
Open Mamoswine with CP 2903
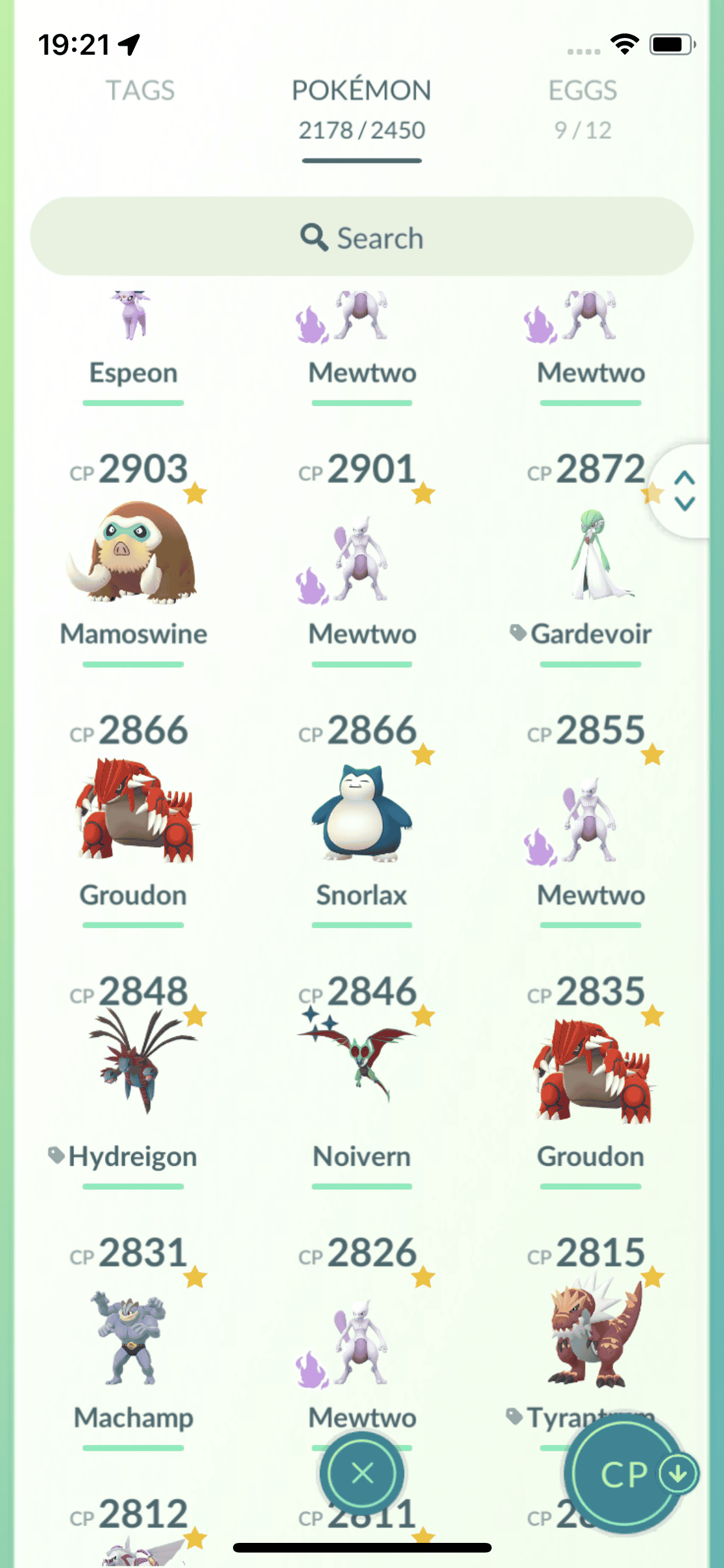click(x=133, y=555)
